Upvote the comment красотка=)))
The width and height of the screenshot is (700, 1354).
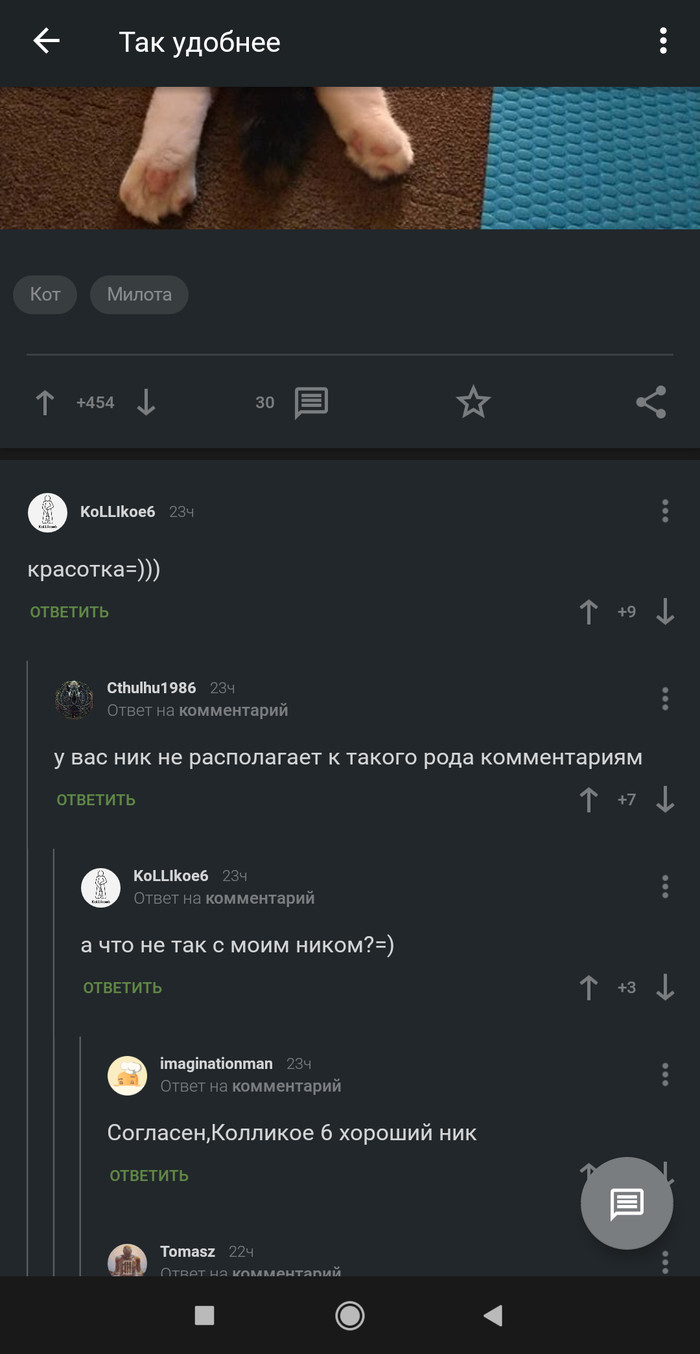point(589,612)
